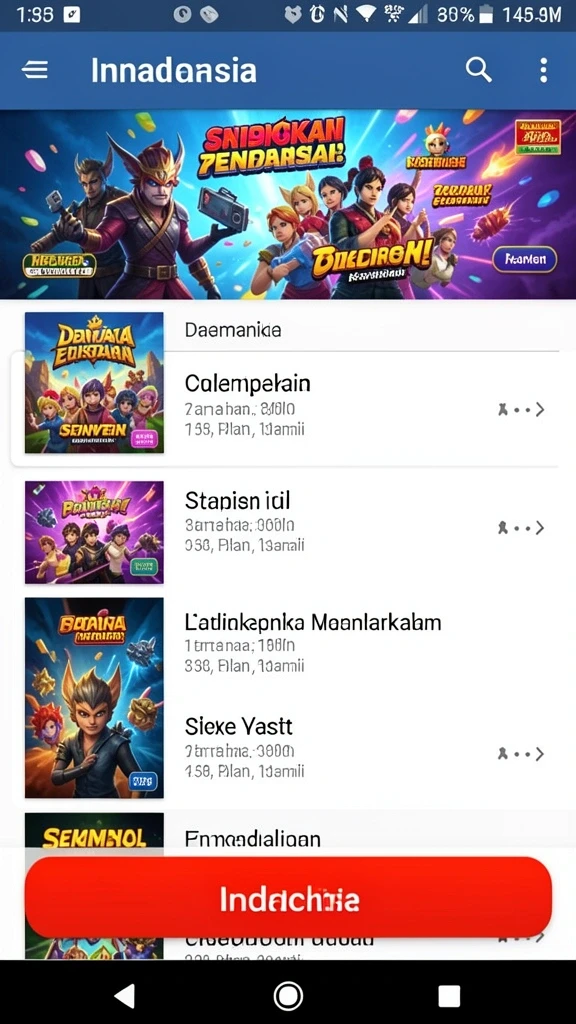This screenshot has width=576, height=1024.
Task: Go back with the system back button
Action: click(x=124, y=996)
